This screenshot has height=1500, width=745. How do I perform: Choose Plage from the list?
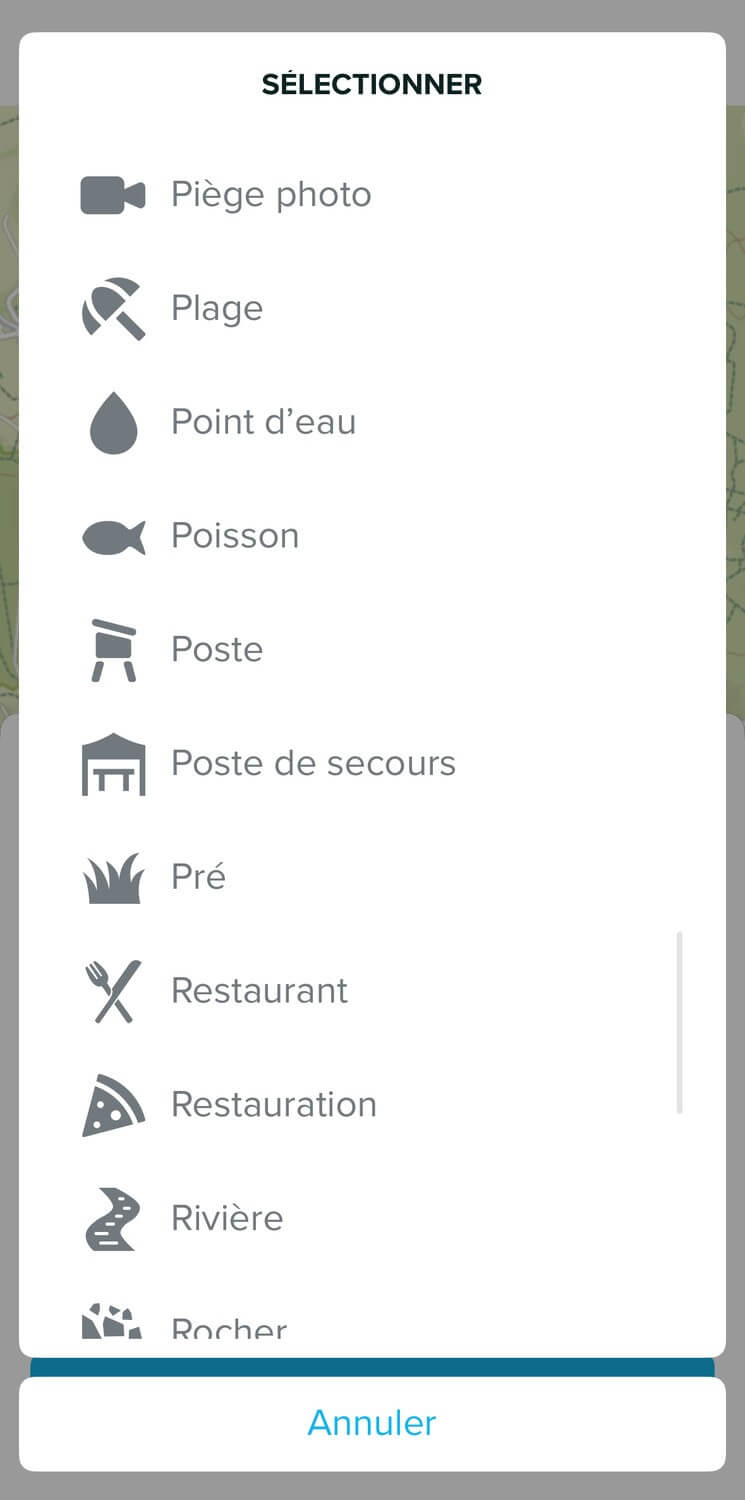[372, 308]
